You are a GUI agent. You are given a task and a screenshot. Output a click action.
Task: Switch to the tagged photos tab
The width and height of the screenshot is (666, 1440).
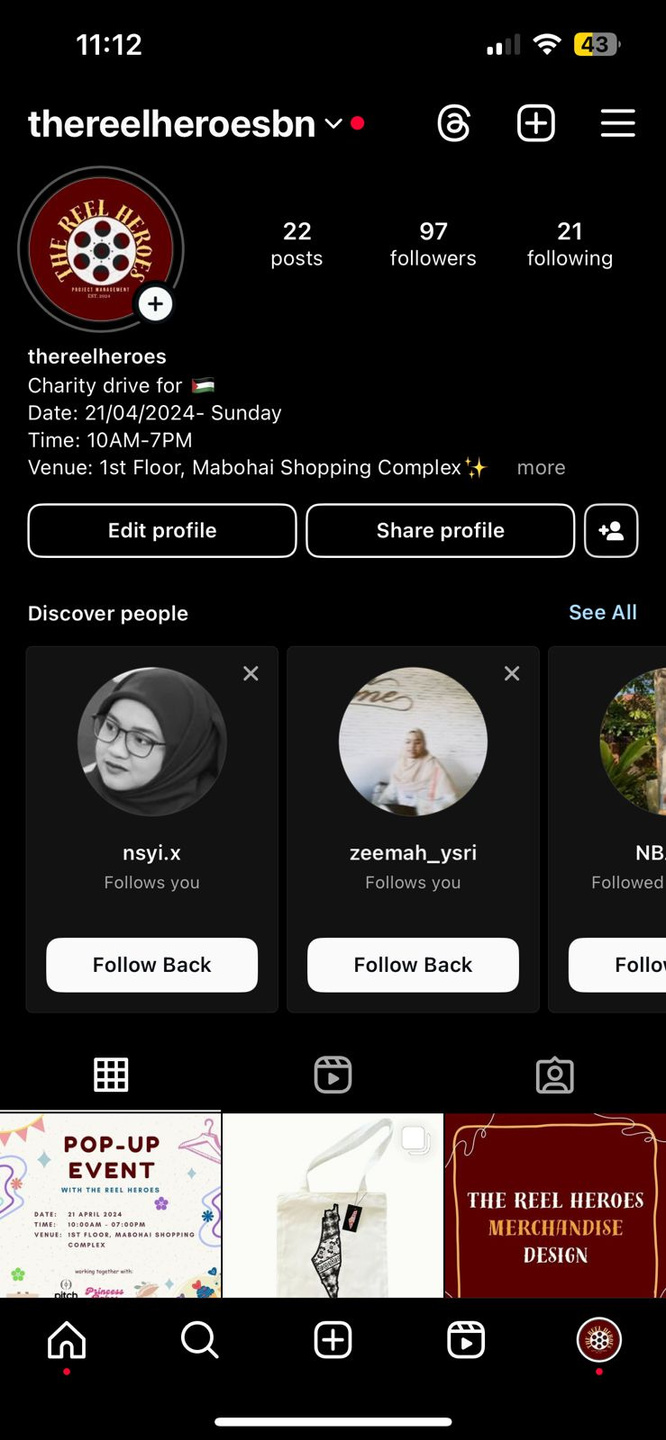pyautogui.click(x=555, y=1075)
